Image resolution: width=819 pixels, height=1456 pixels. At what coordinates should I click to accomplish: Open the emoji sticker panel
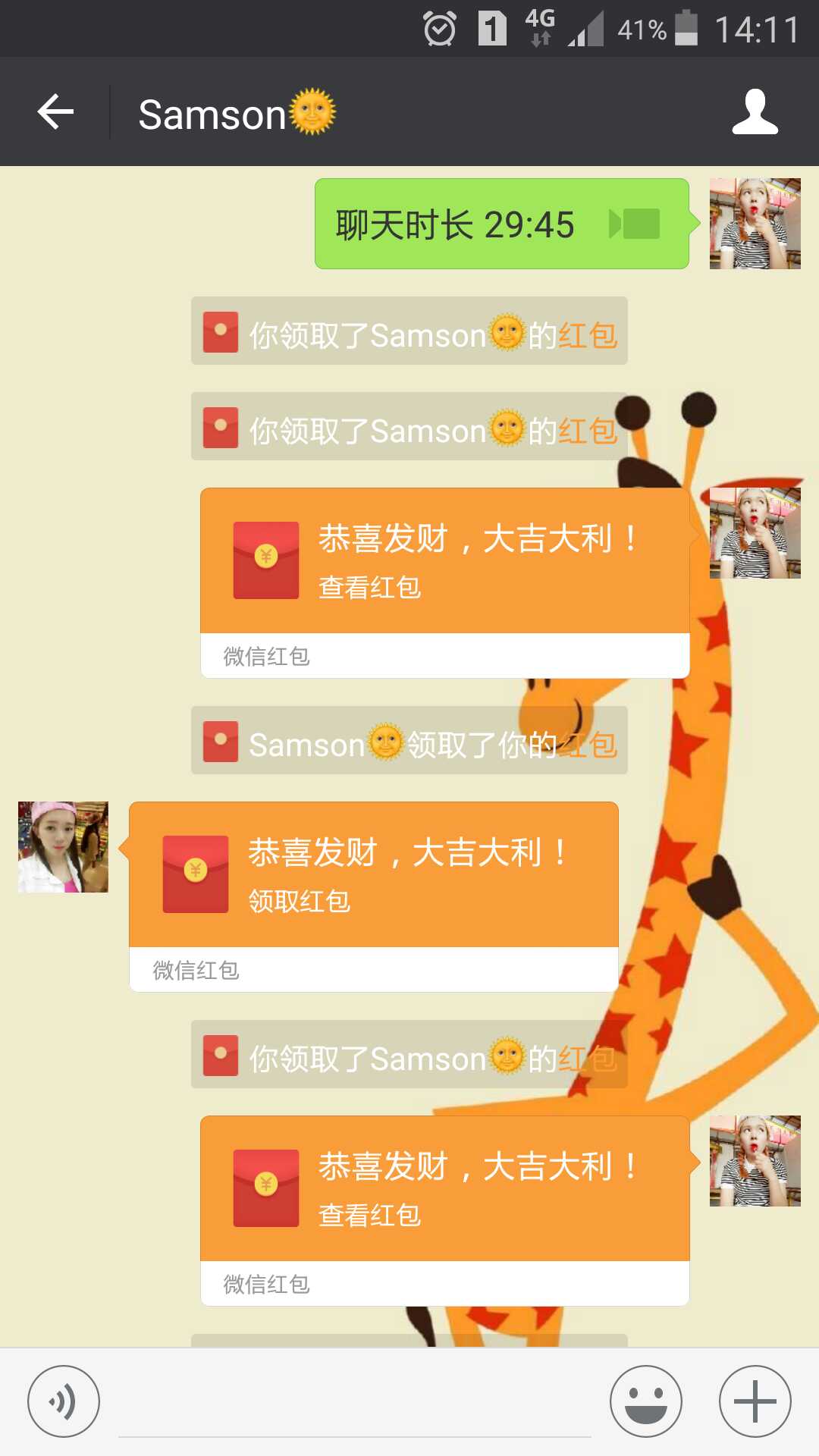point(645,1401)
